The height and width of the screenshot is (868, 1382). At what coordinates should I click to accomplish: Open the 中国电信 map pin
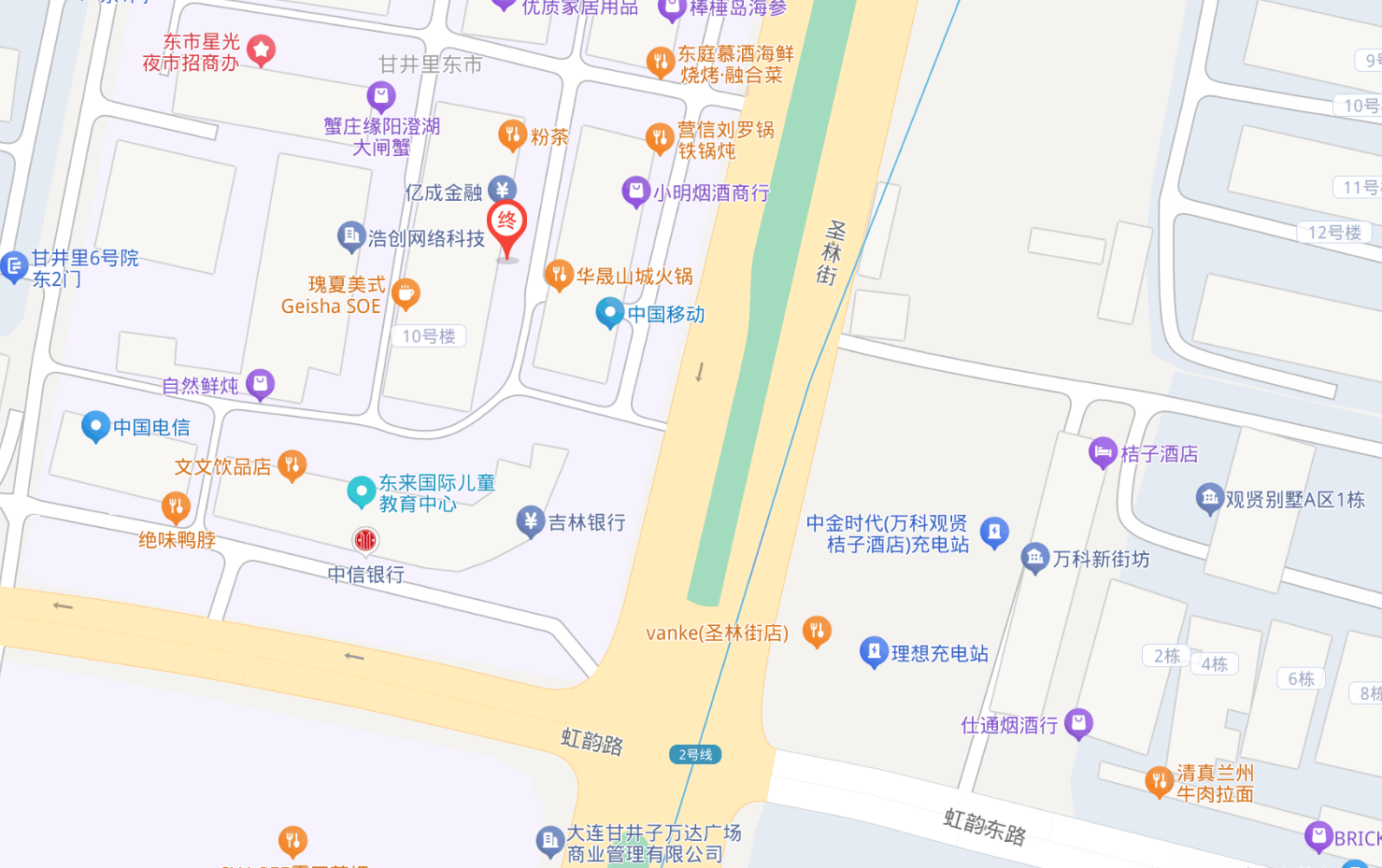[x=95, y=426]
